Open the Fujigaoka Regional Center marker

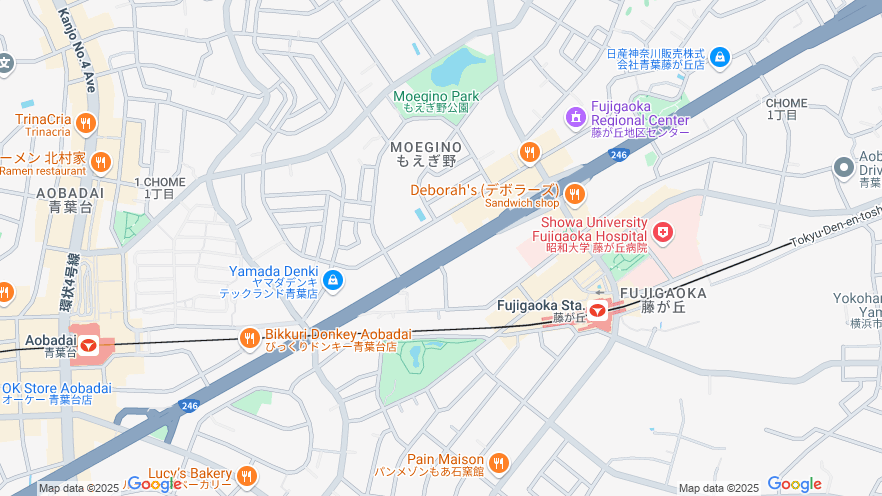click(x=575, y=118)
